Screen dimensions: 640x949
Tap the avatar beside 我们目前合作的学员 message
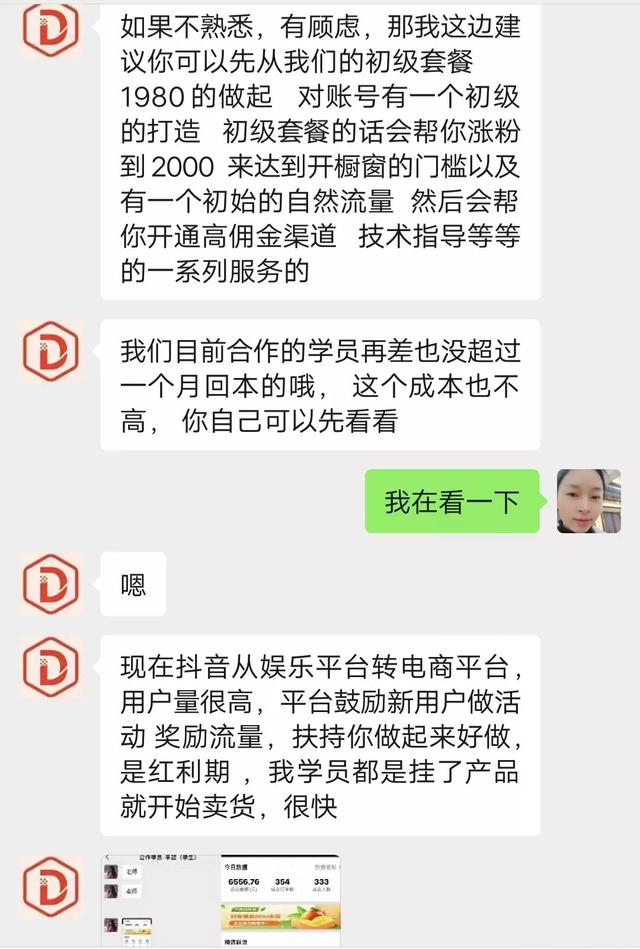click(51, 350)
